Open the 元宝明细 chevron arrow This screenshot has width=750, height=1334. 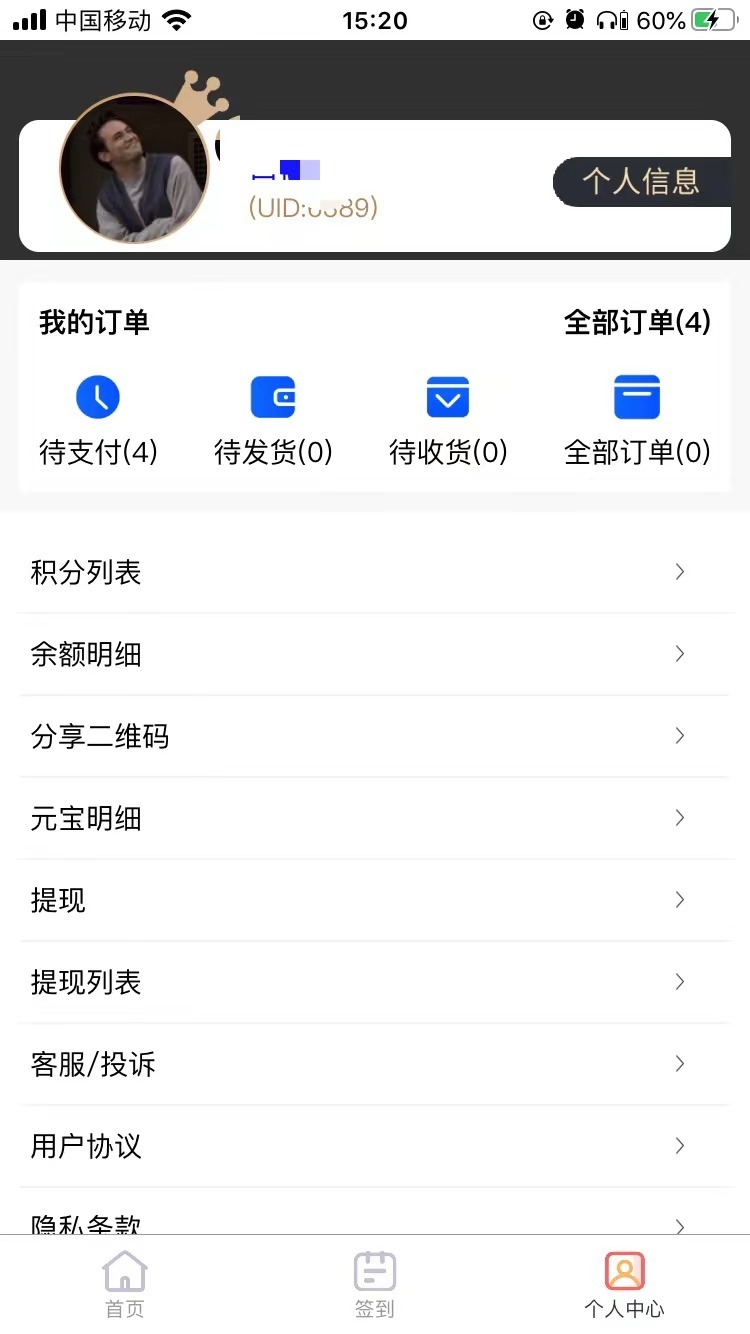tap(680, 818)
